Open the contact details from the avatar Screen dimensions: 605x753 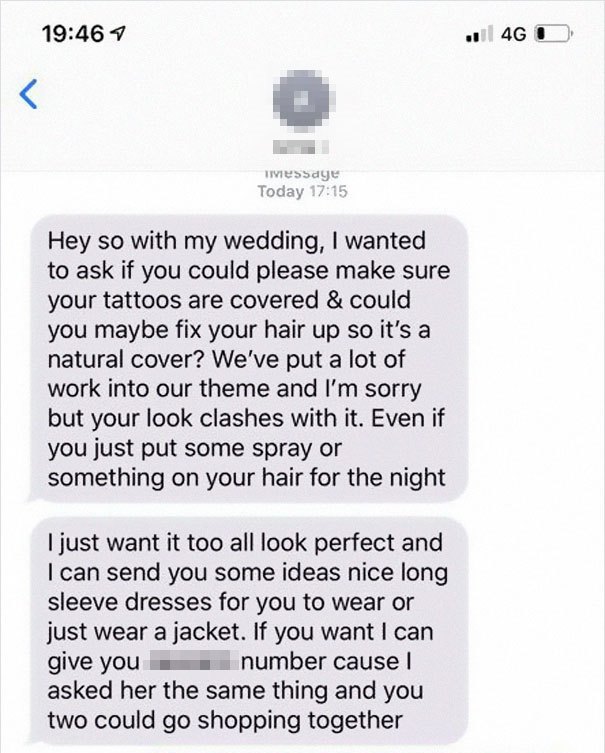(302, 103)
